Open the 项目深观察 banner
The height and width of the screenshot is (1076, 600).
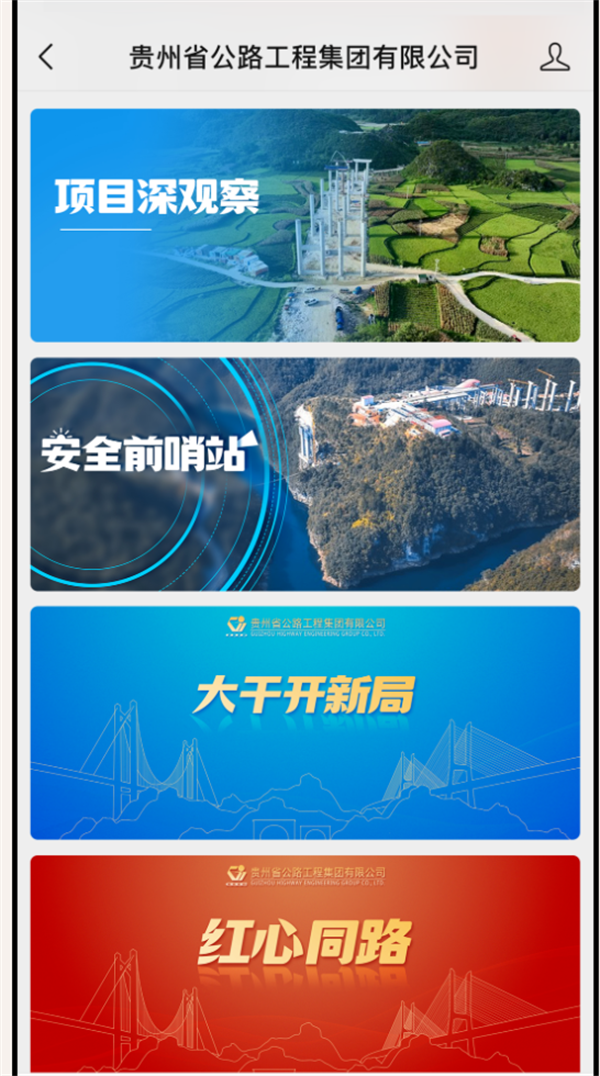point(305,225)
